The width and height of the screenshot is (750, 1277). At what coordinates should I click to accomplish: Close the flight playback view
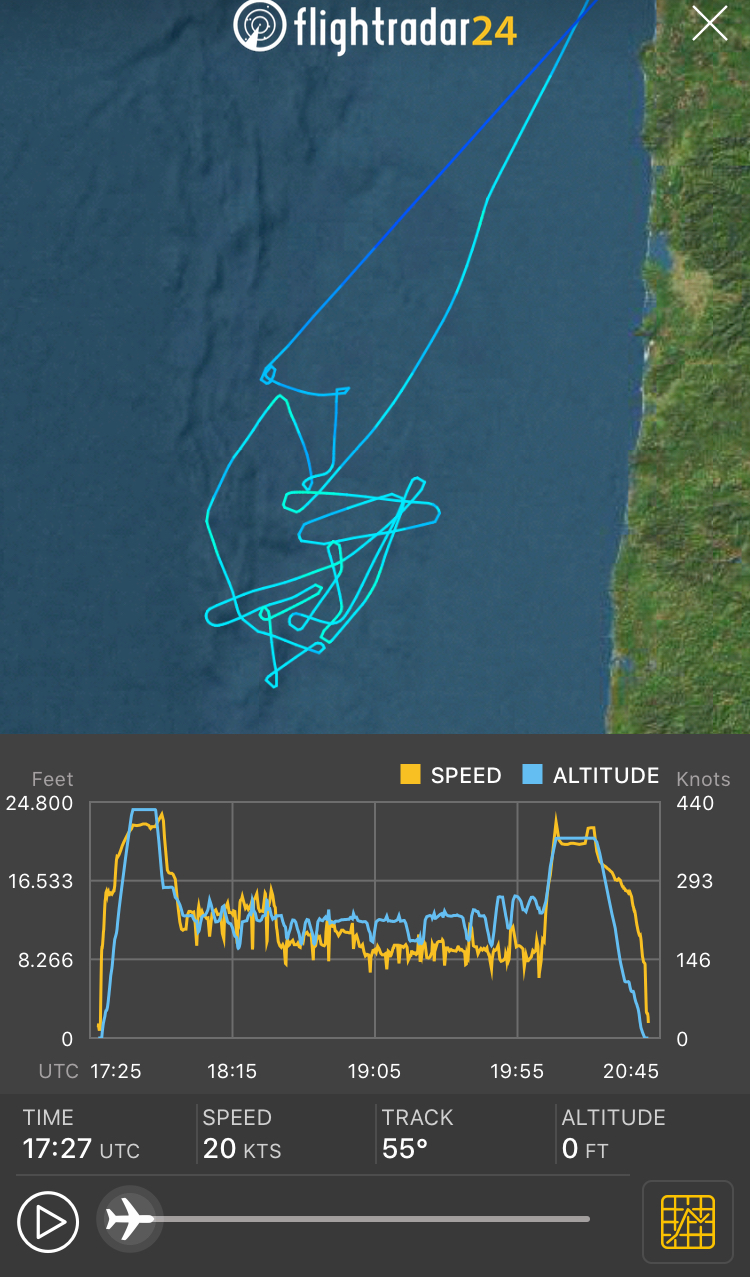click(x=710, y=23)
